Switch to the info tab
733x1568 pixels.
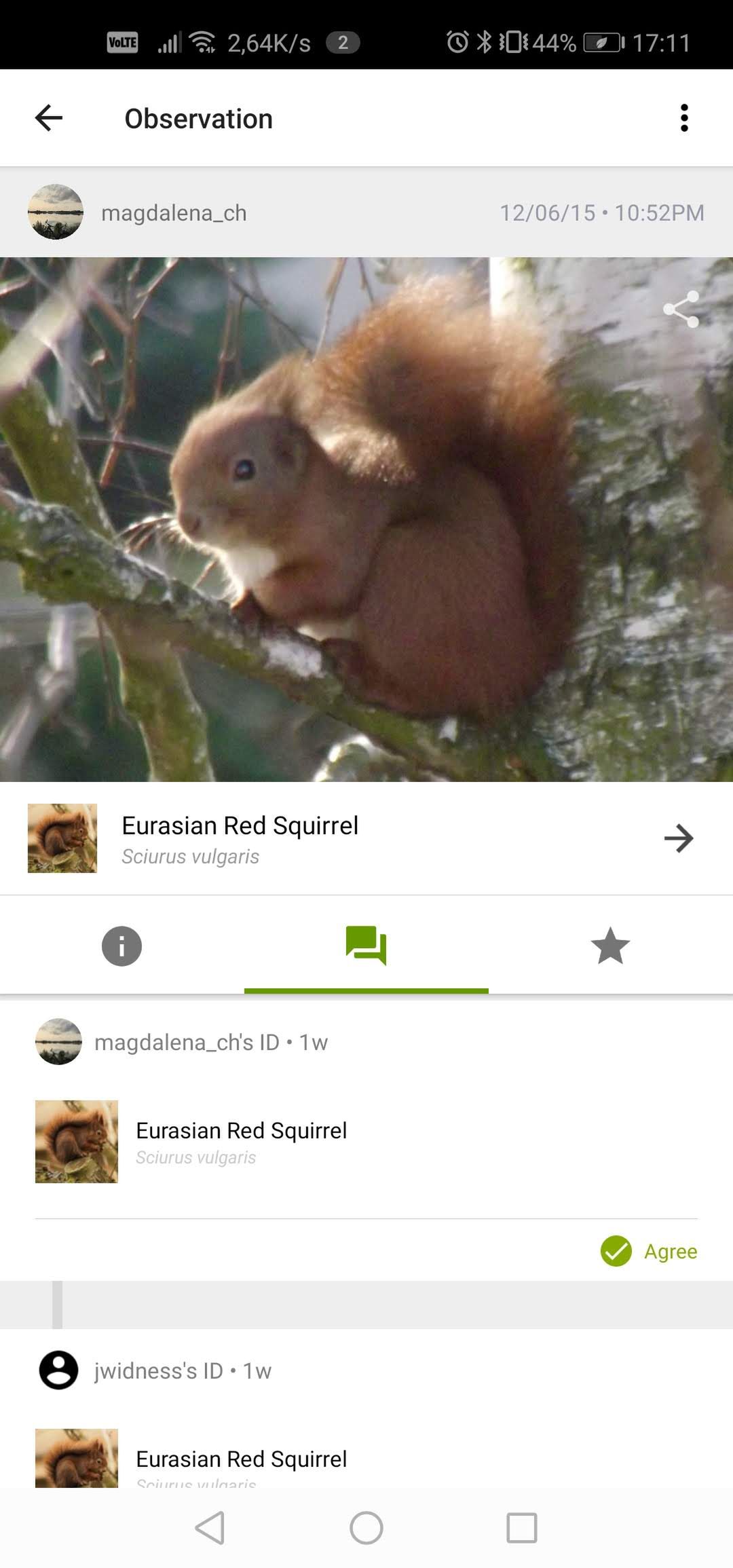122,946
